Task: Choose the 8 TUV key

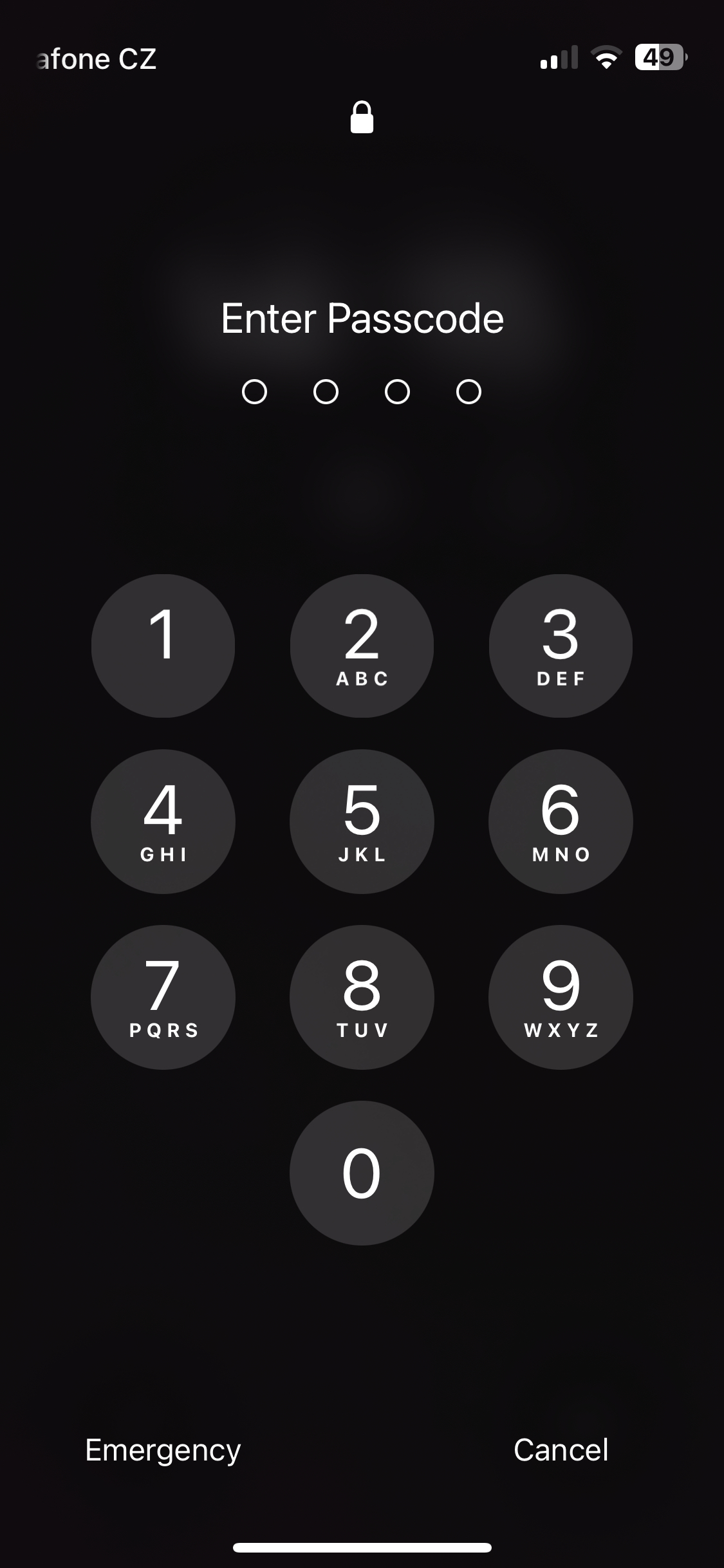Action: point(362,997)
